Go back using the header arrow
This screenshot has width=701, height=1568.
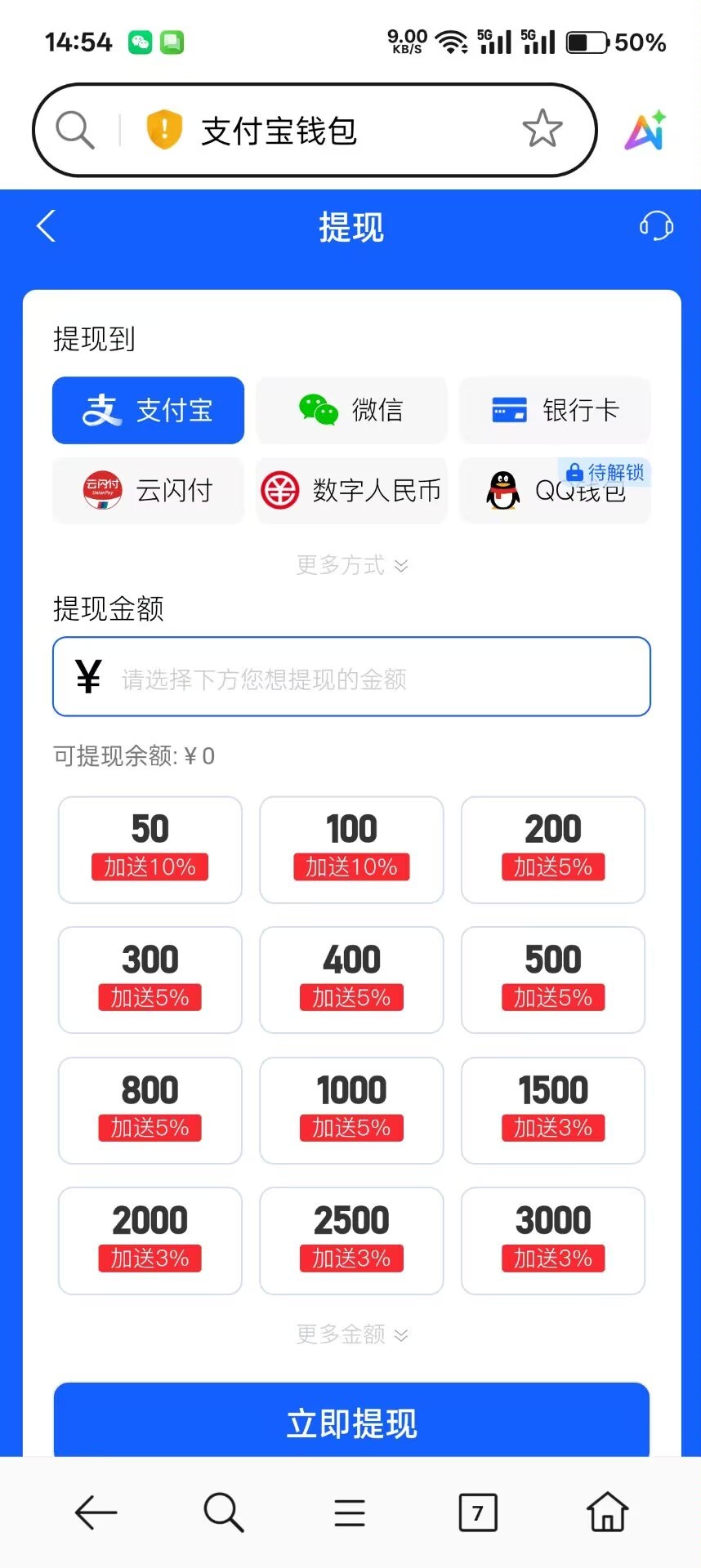(x=47, y=226)
